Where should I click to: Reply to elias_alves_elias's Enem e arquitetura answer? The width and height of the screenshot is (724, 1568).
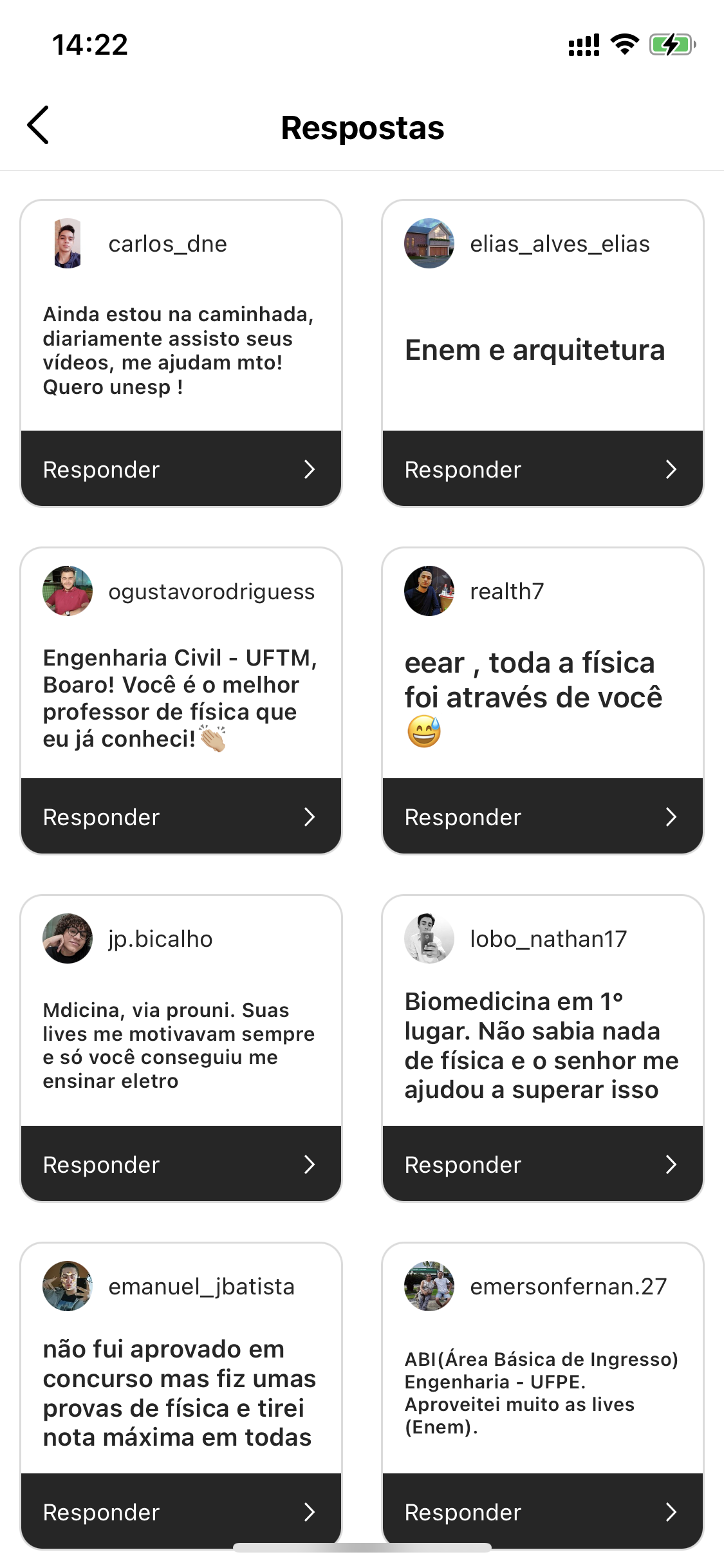pos(543,469)
